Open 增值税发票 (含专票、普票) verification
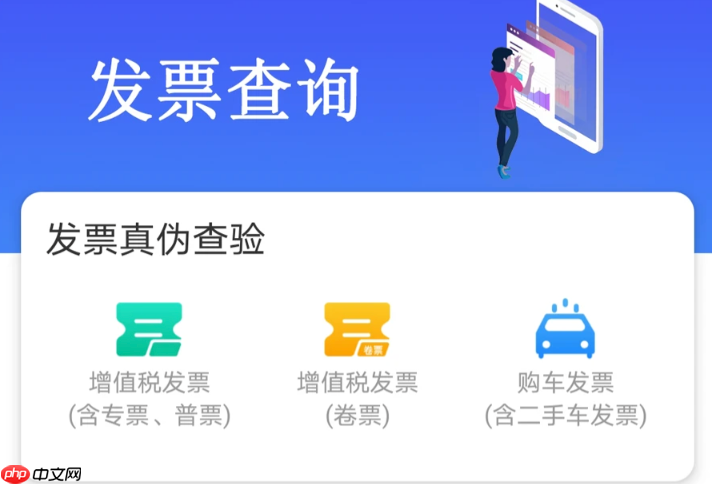 coord(149,331)
